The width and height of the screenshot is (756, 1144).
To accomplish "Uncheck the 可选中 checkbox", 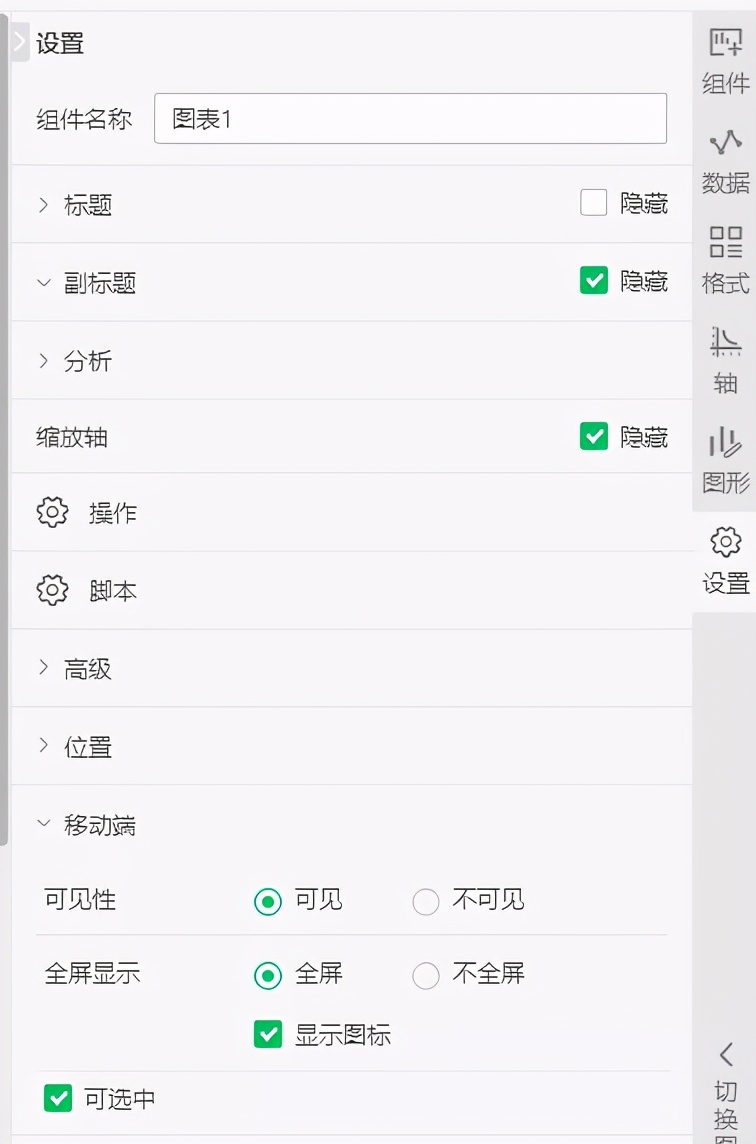I will [58, 1099].
